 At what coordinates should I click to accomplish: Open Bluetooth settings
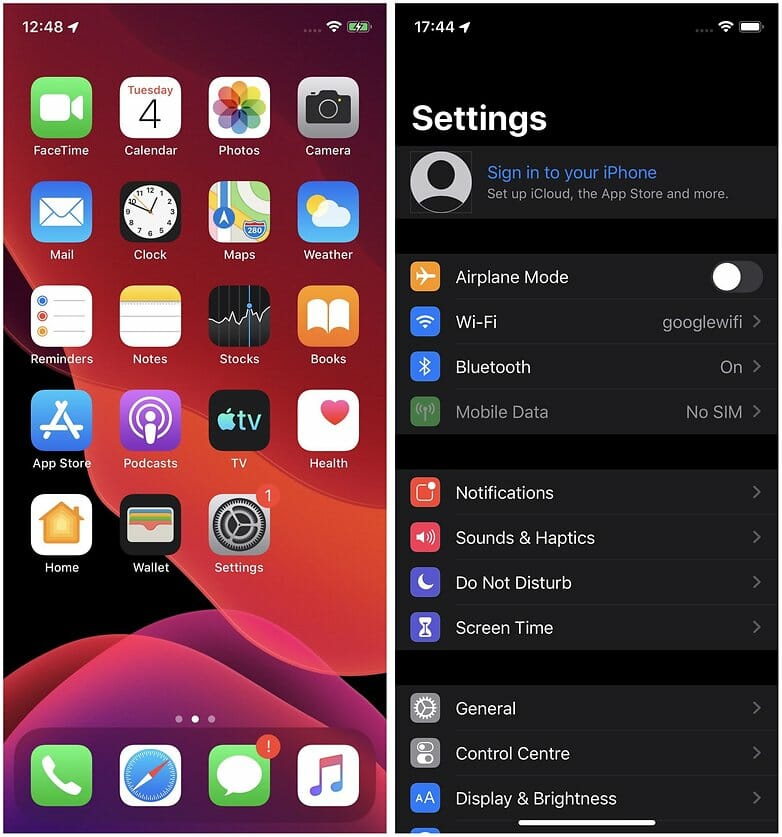(x=586, y=367)
